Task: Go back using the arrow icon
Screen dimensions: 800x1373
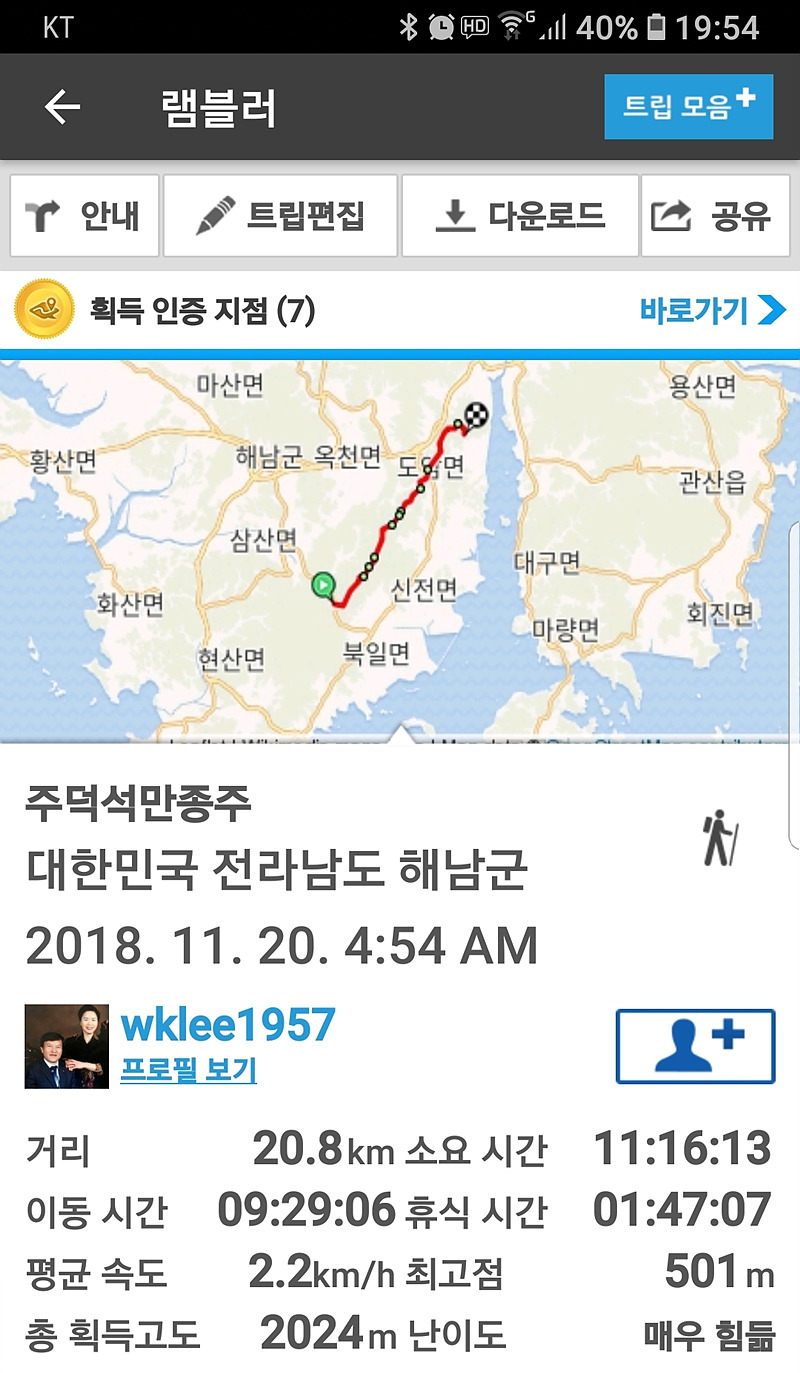Action: [62, 107]
